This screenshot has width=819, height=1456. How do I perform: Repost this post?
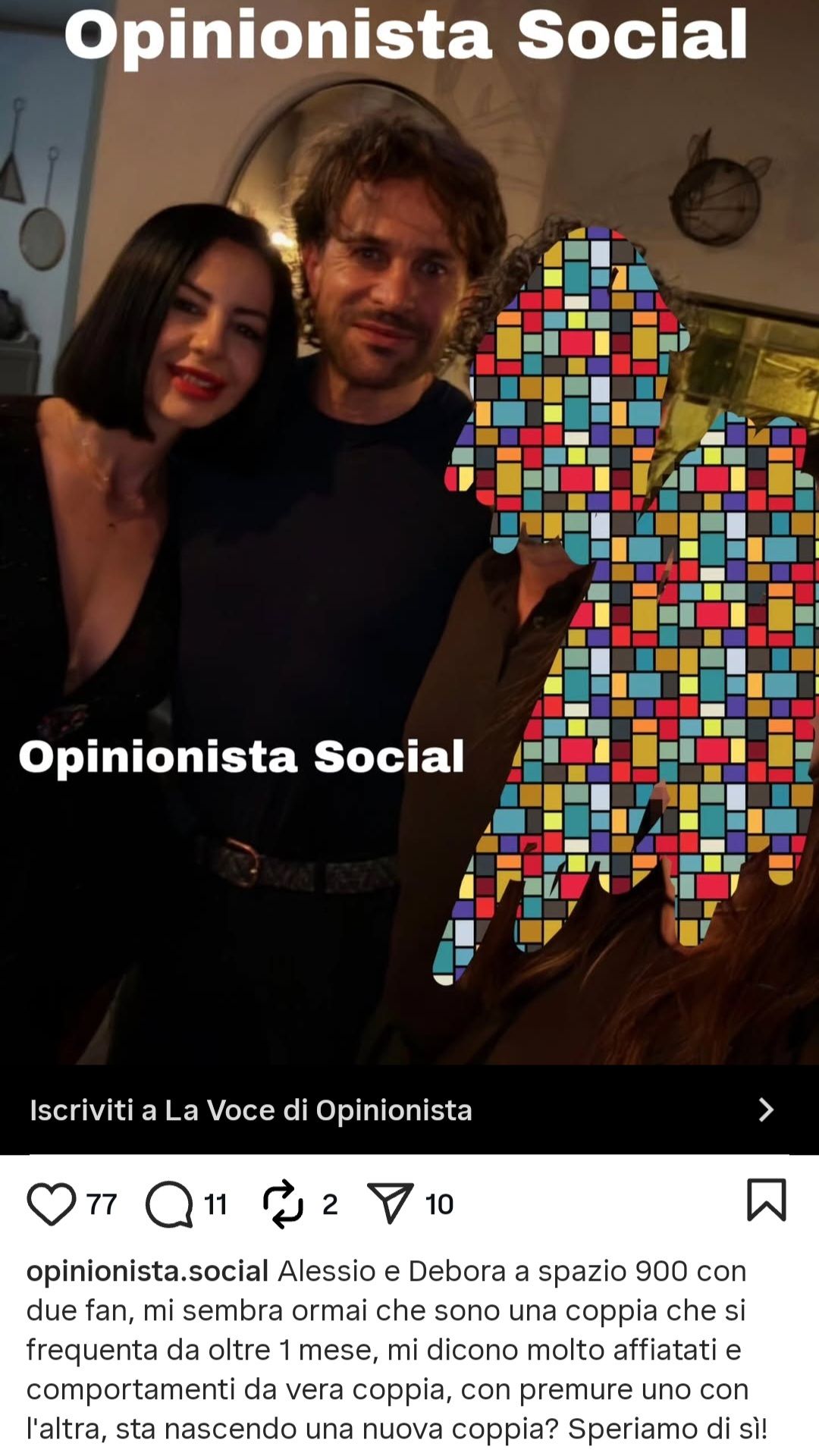[x=283, y=1203]
